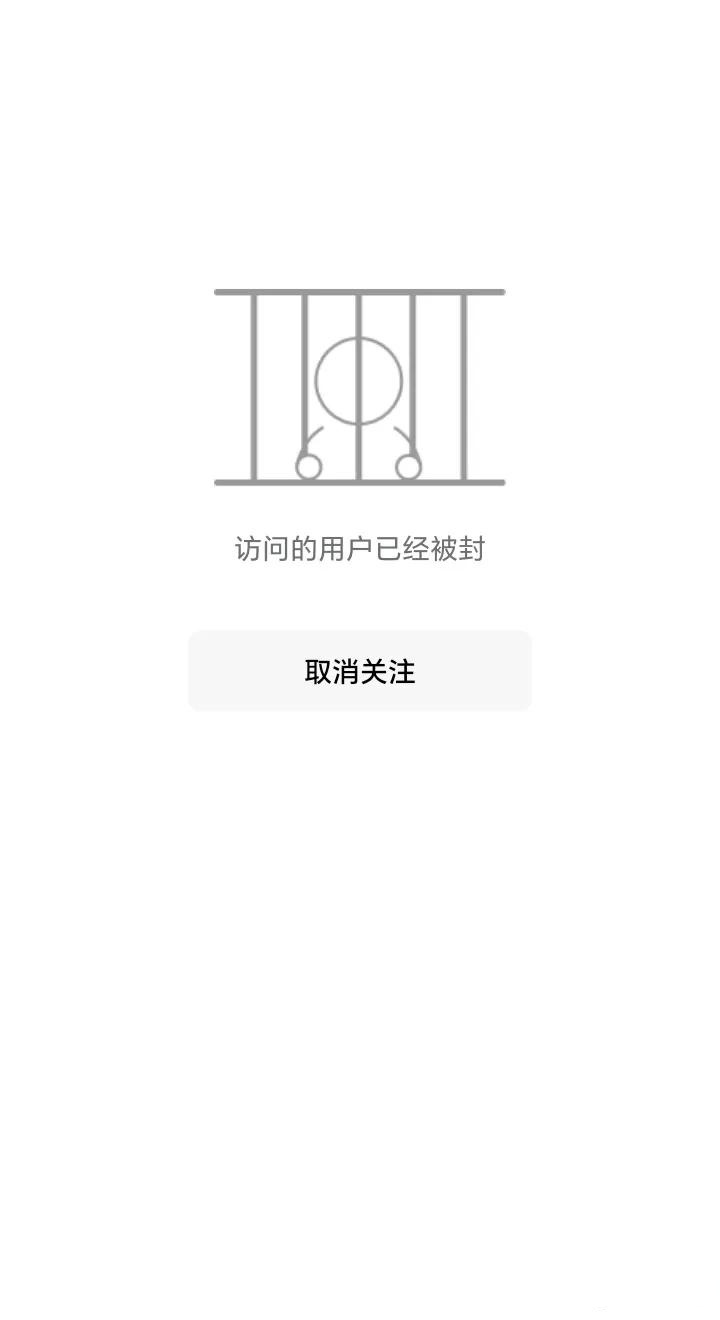The height and width of the screenshot is (1320, 720).
Task: Tap the 取消关注 unfollow button
Action: click(x=359, y=671)
